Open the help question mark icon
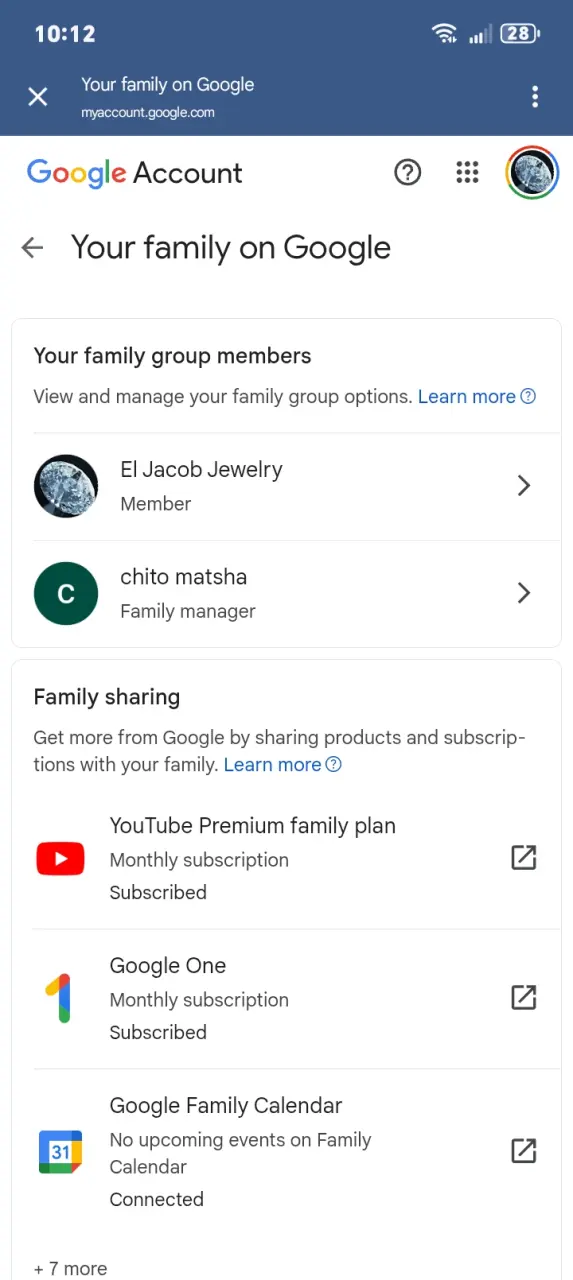 coord(408,173)
